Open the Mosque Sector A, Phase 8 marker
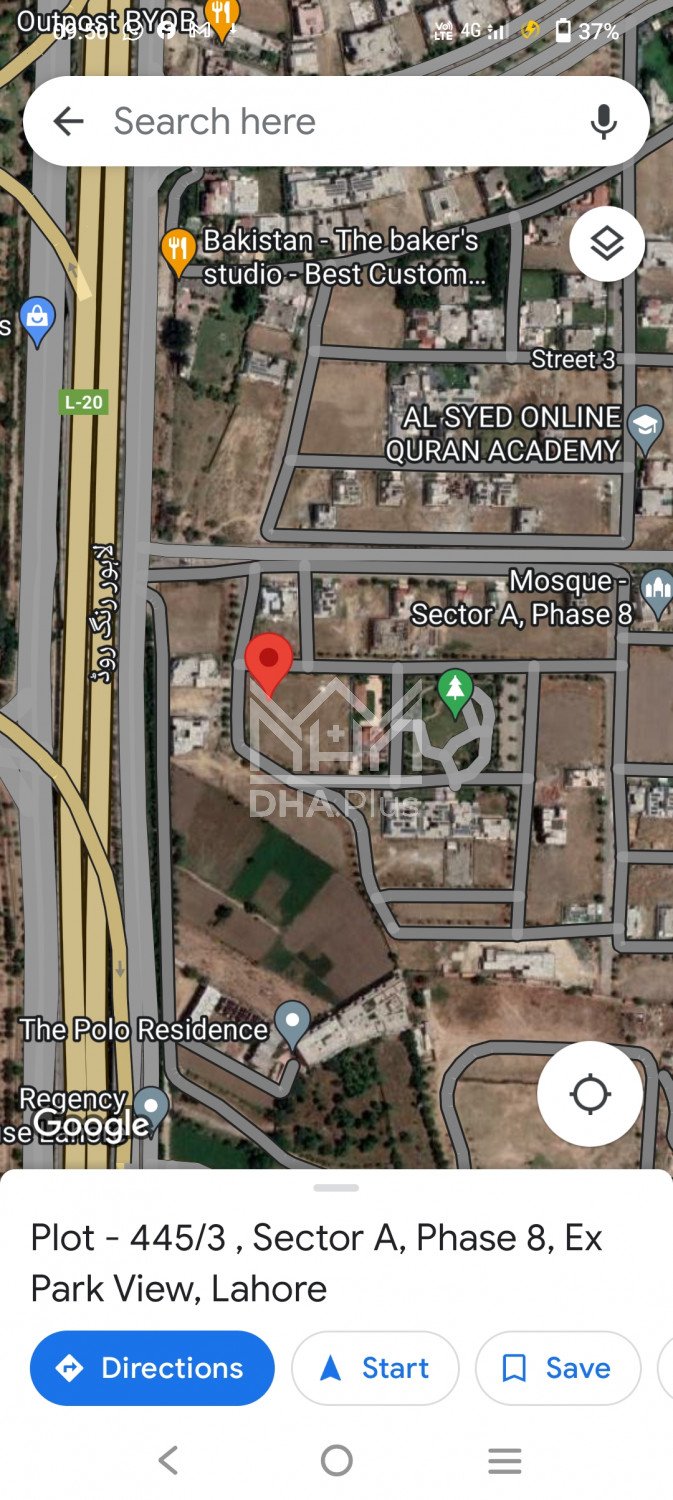673x1500 pixels. pyautogui.click(x=657, y=591)
